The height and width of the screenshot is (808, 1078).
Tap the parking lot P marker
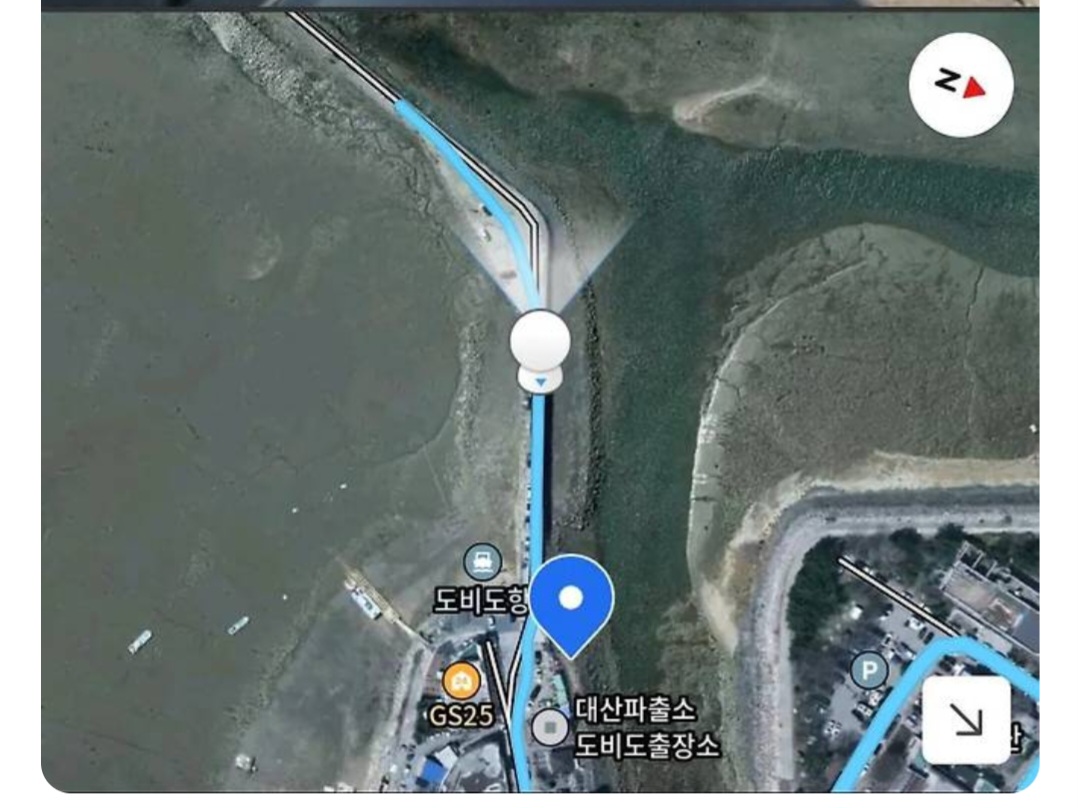click(869, 670)
